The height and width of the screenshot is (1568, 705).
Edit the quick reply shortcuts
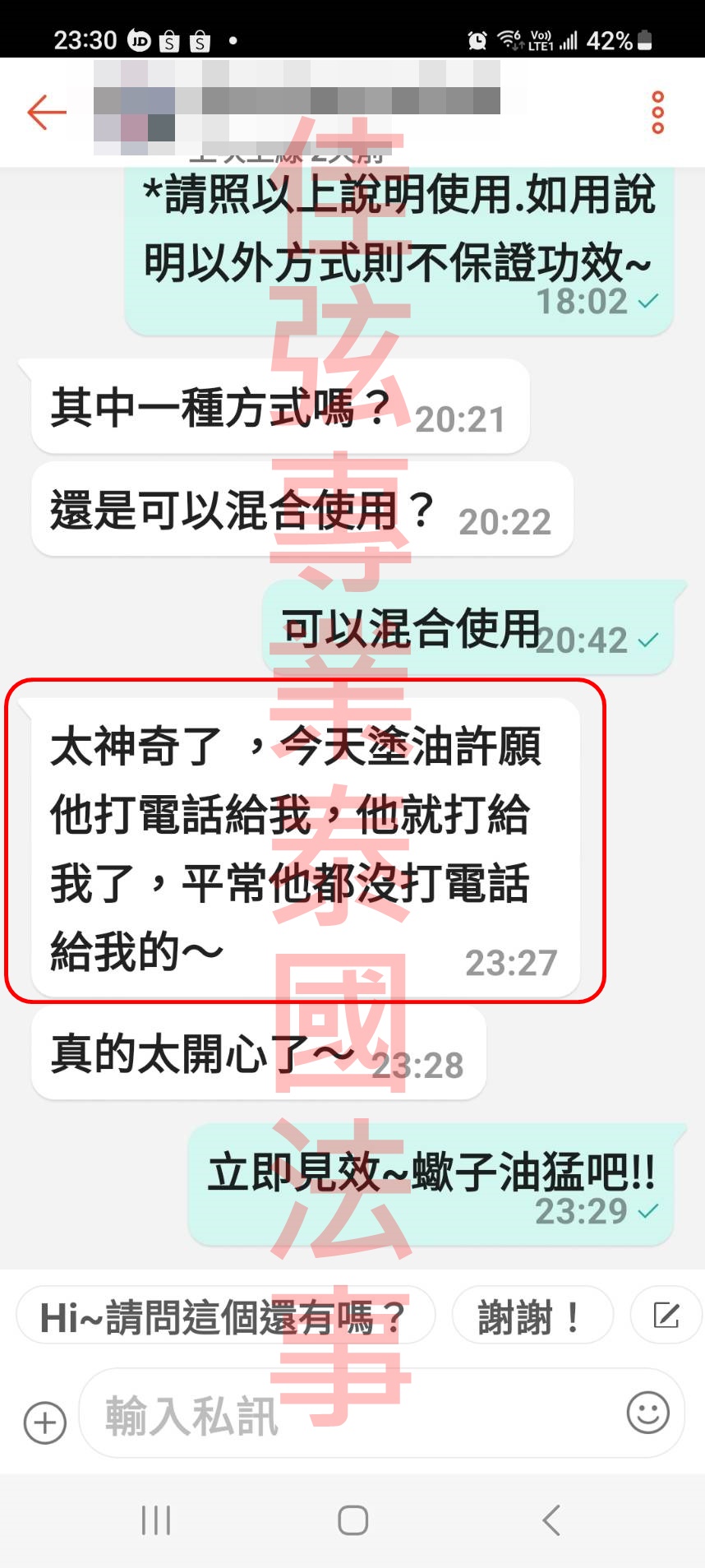pos(666,1316)
